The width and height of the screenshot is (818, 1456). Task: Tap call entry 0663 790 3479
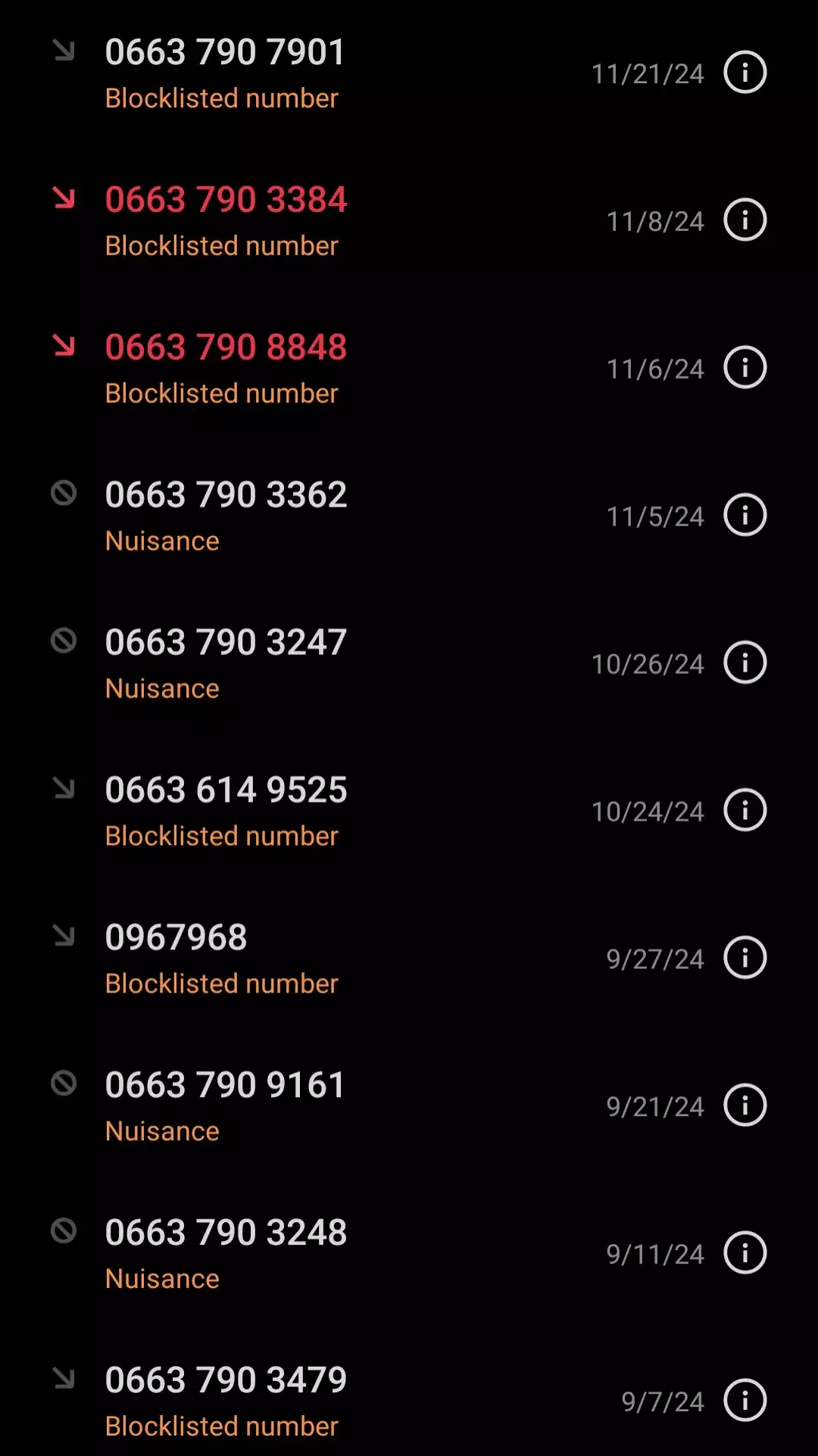tap(303, 1401)
